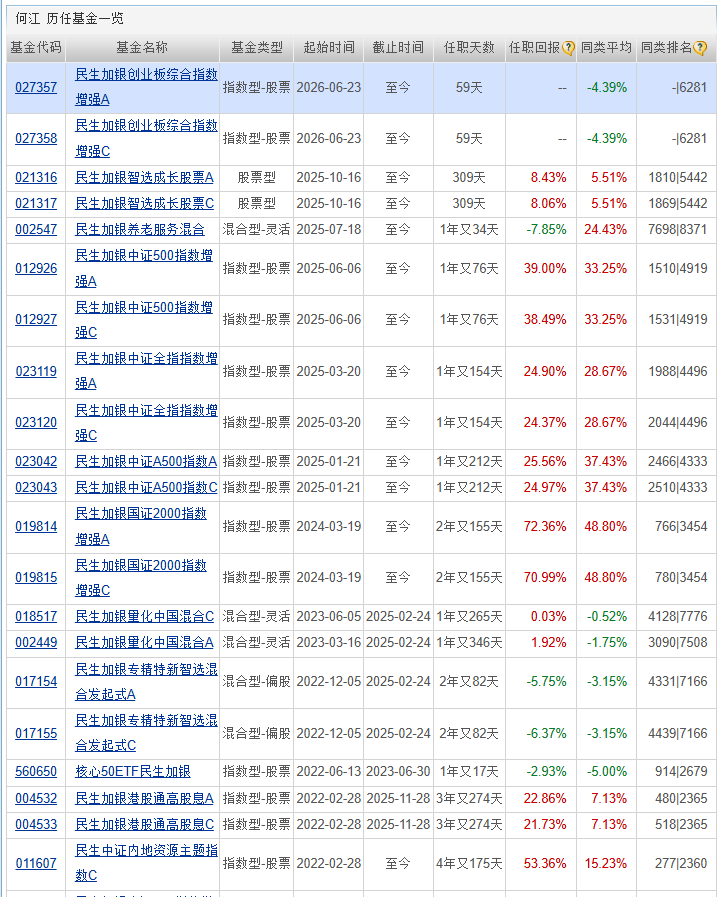The width and height of the screenshot is (722, 897).
Task: Open 核心50ETF民生加银 fund page
Action: (x=133, y=772)
